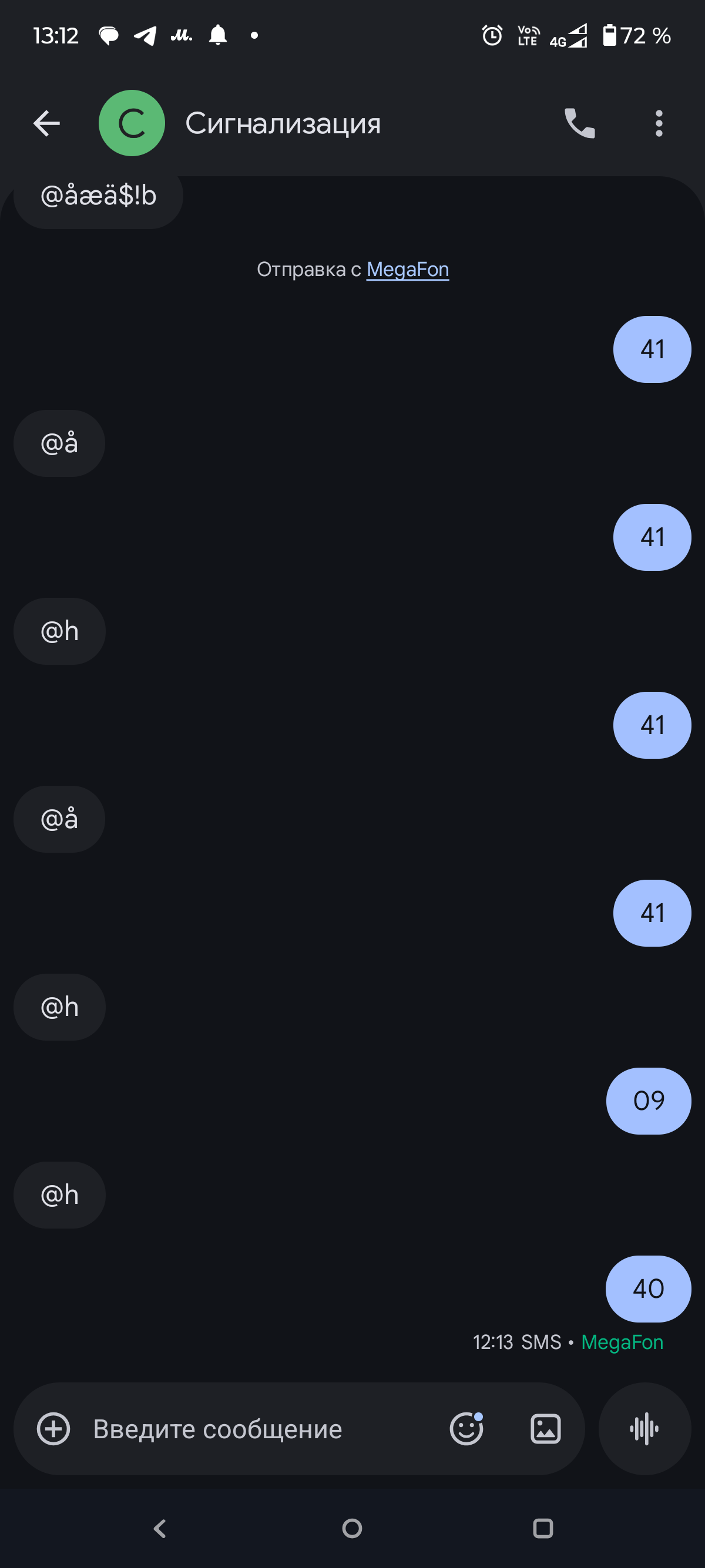This screenshot has width=705, height=1568.
Task: Tap the MegaFon link under Отправка с
Action: click(407, 269)
